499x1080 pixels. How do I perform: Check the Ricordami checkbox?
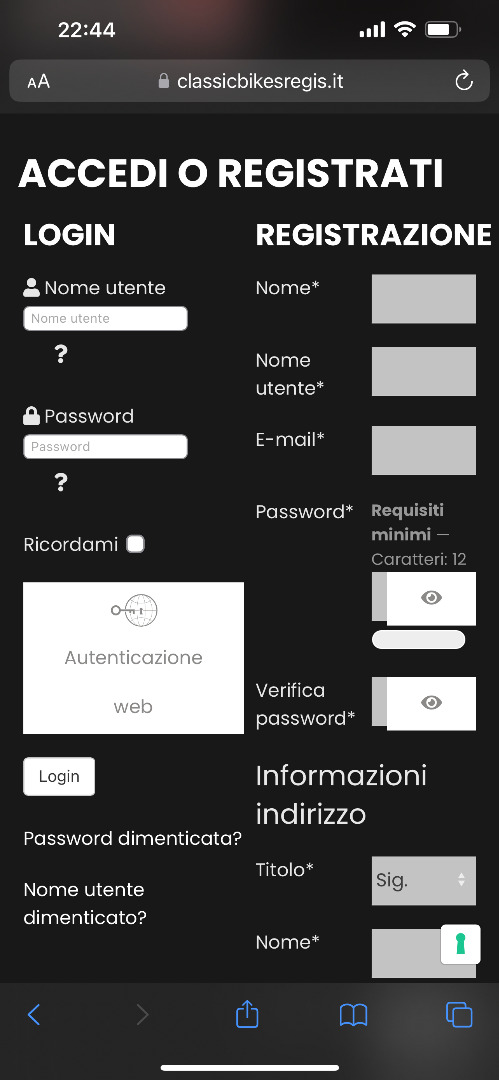tap(136, 544)
